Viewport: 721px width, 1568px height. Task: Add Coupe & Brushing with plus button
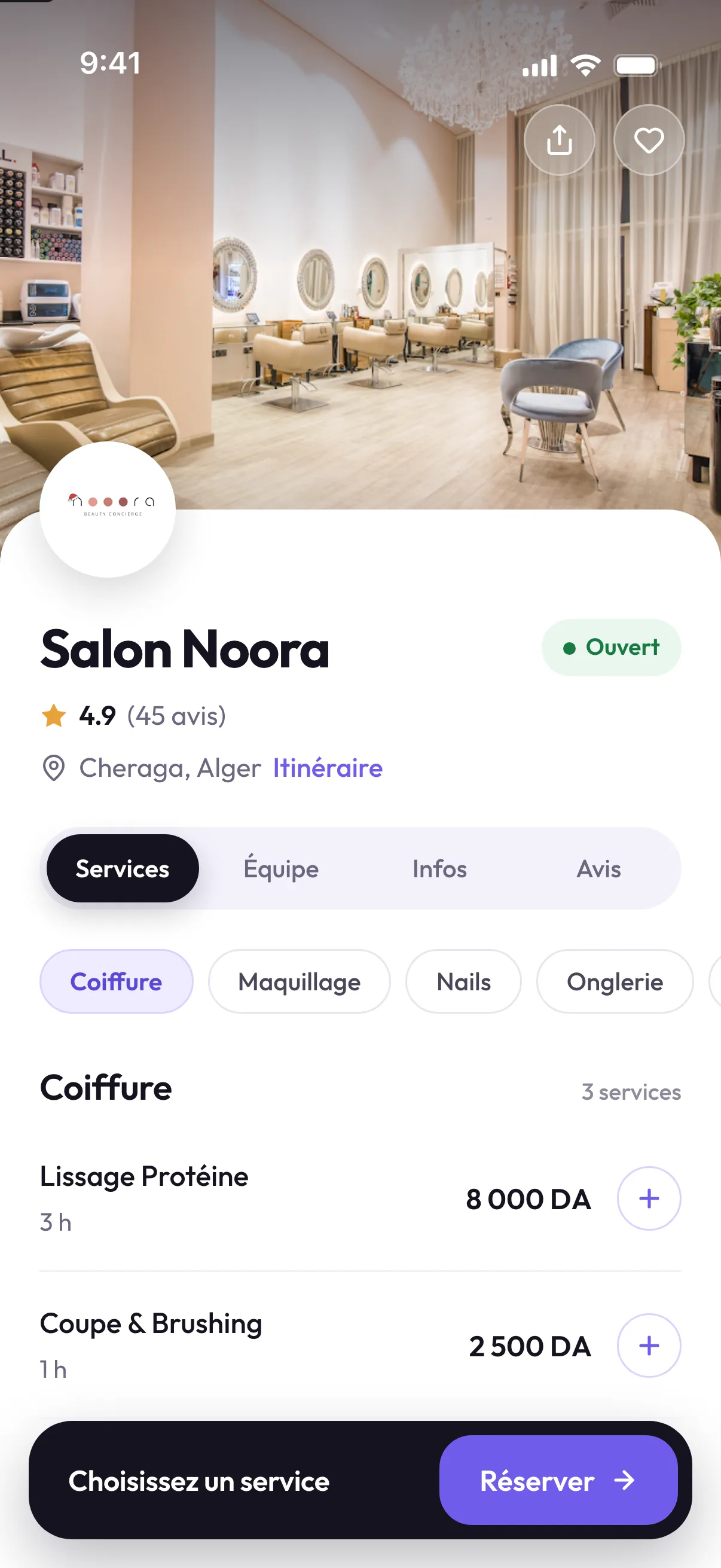click(x=649, y=1345)
